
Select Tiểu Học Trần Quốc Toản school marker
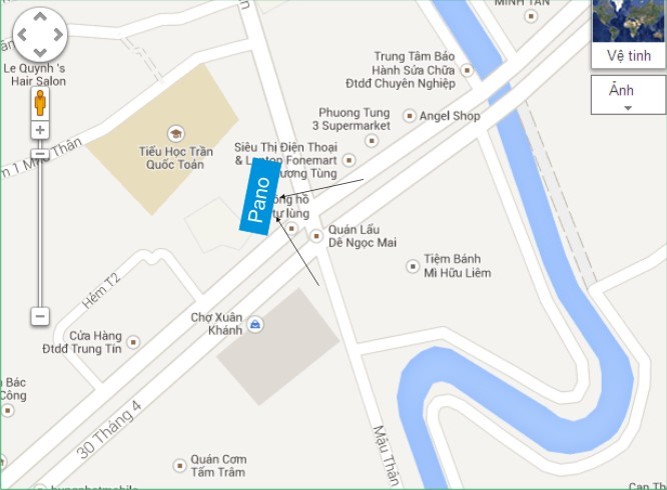(x=176, y=133)
